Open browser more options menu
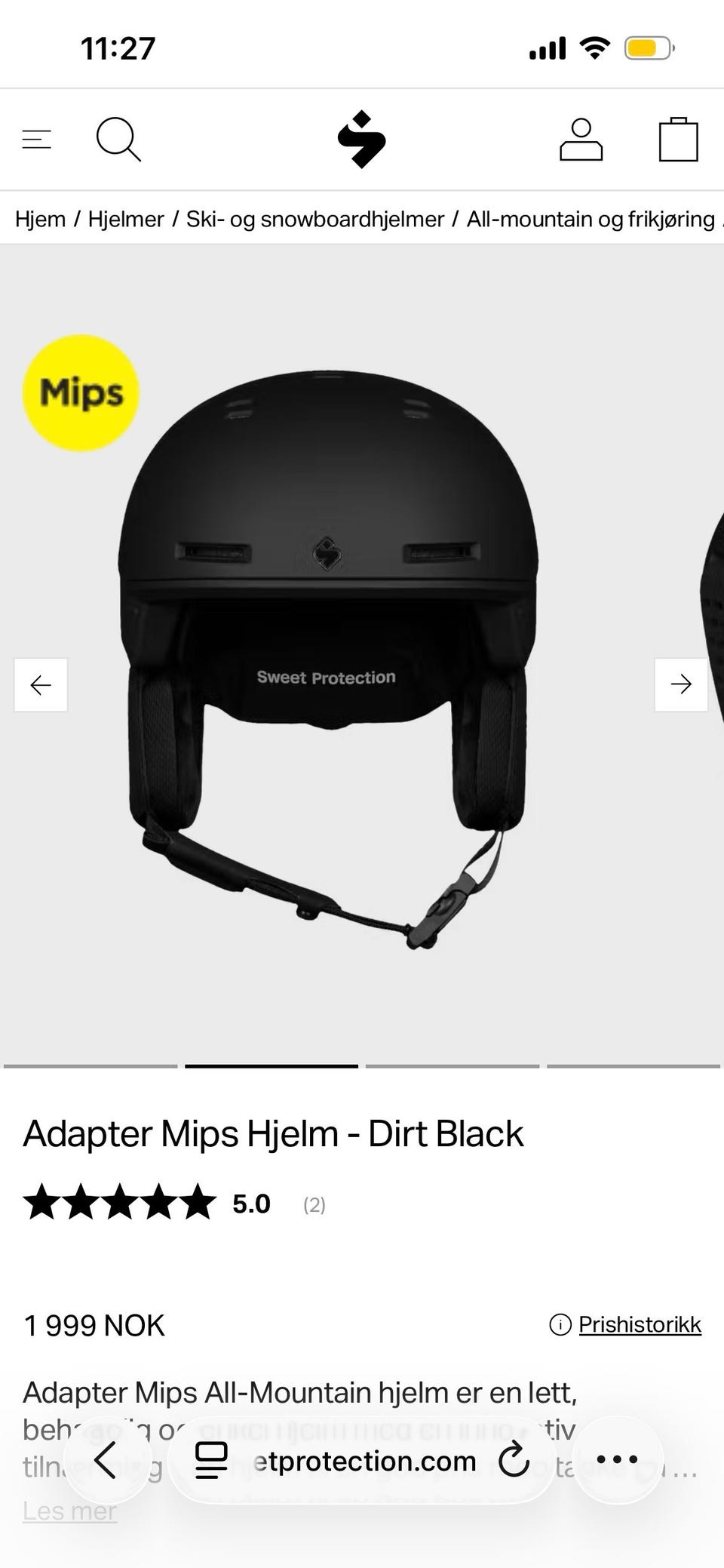724x1568 pixels. [618, 1459]
